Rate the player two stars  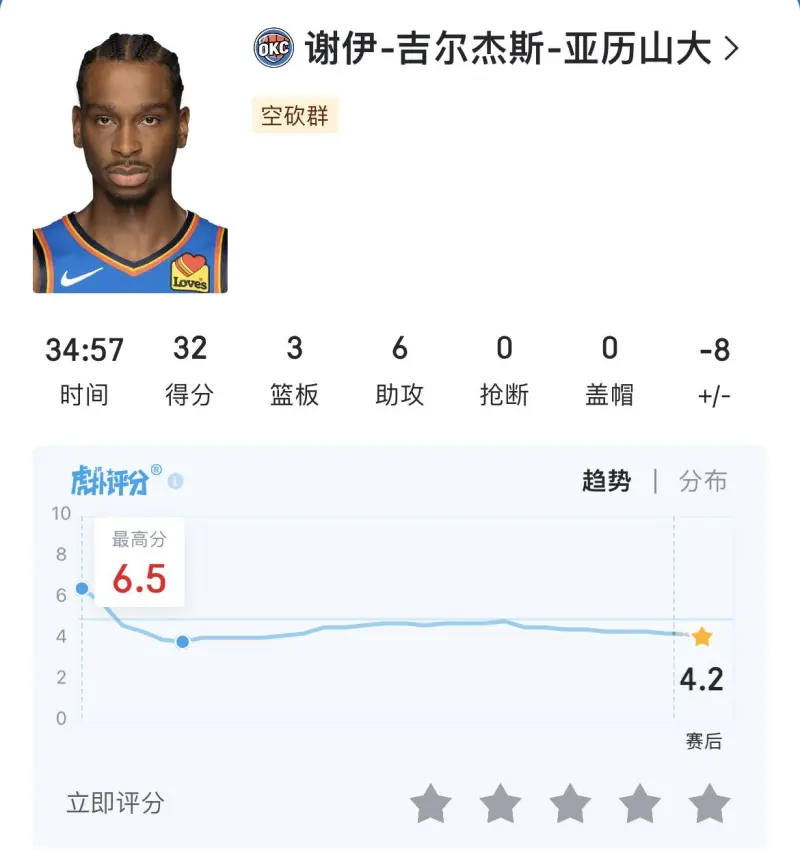tap(501, 803)
